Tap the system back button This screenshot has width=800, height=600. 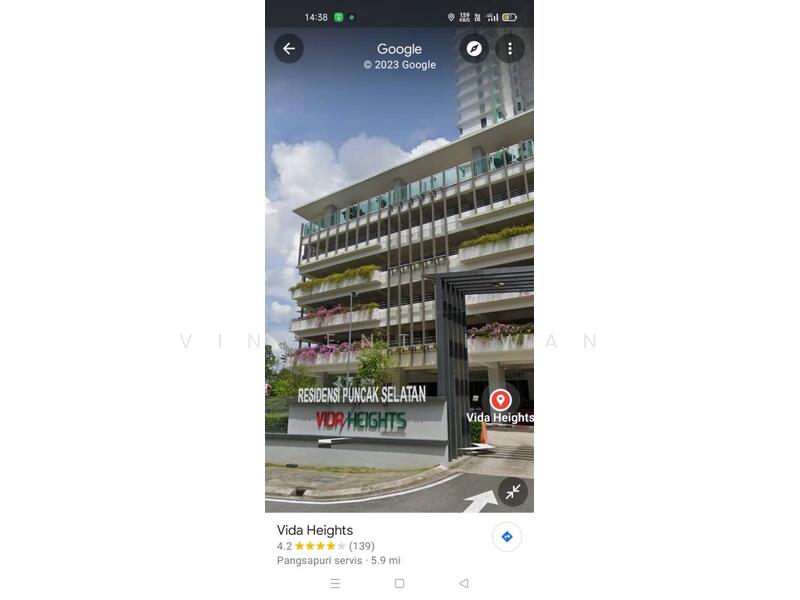click(463, 583)
